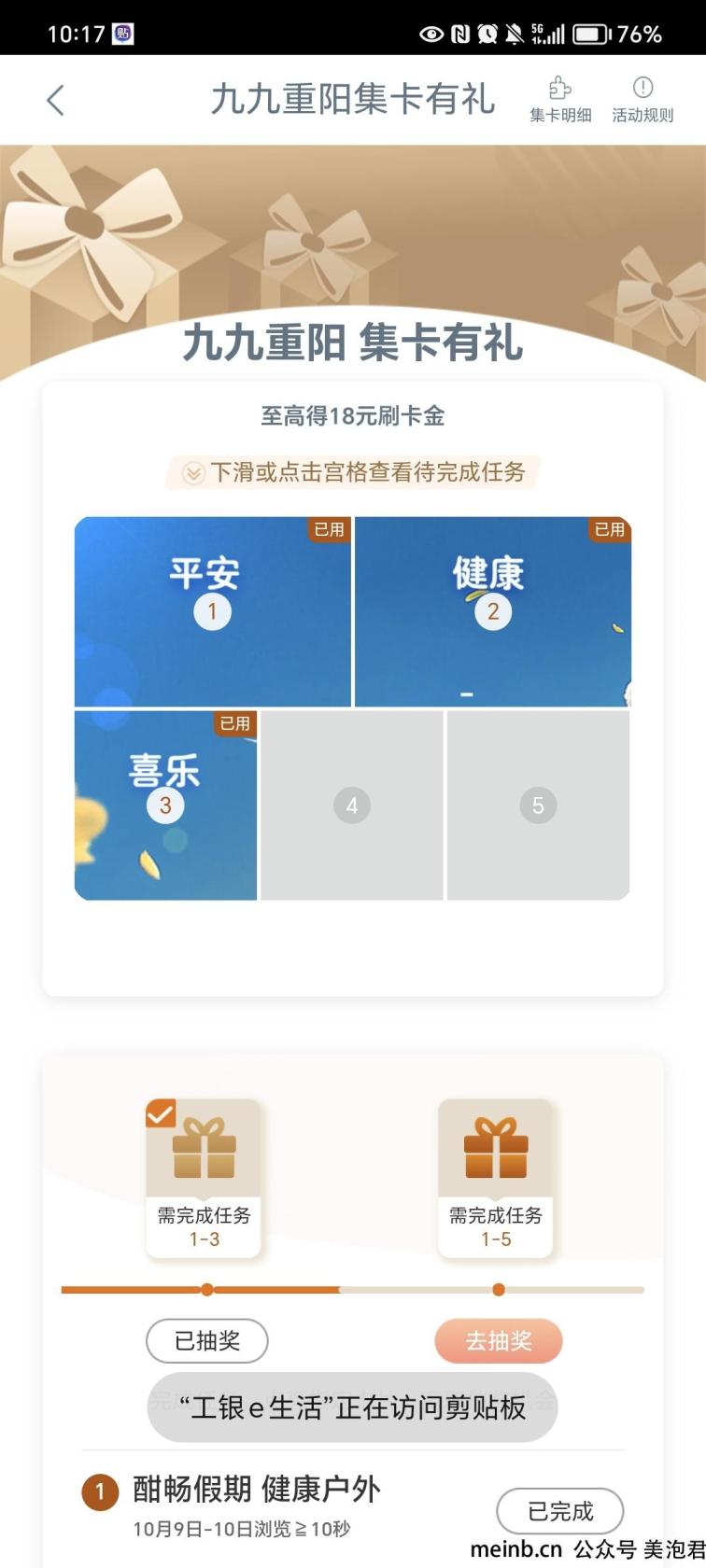Open the 喜乐 card tile

[x=165, y=805]
